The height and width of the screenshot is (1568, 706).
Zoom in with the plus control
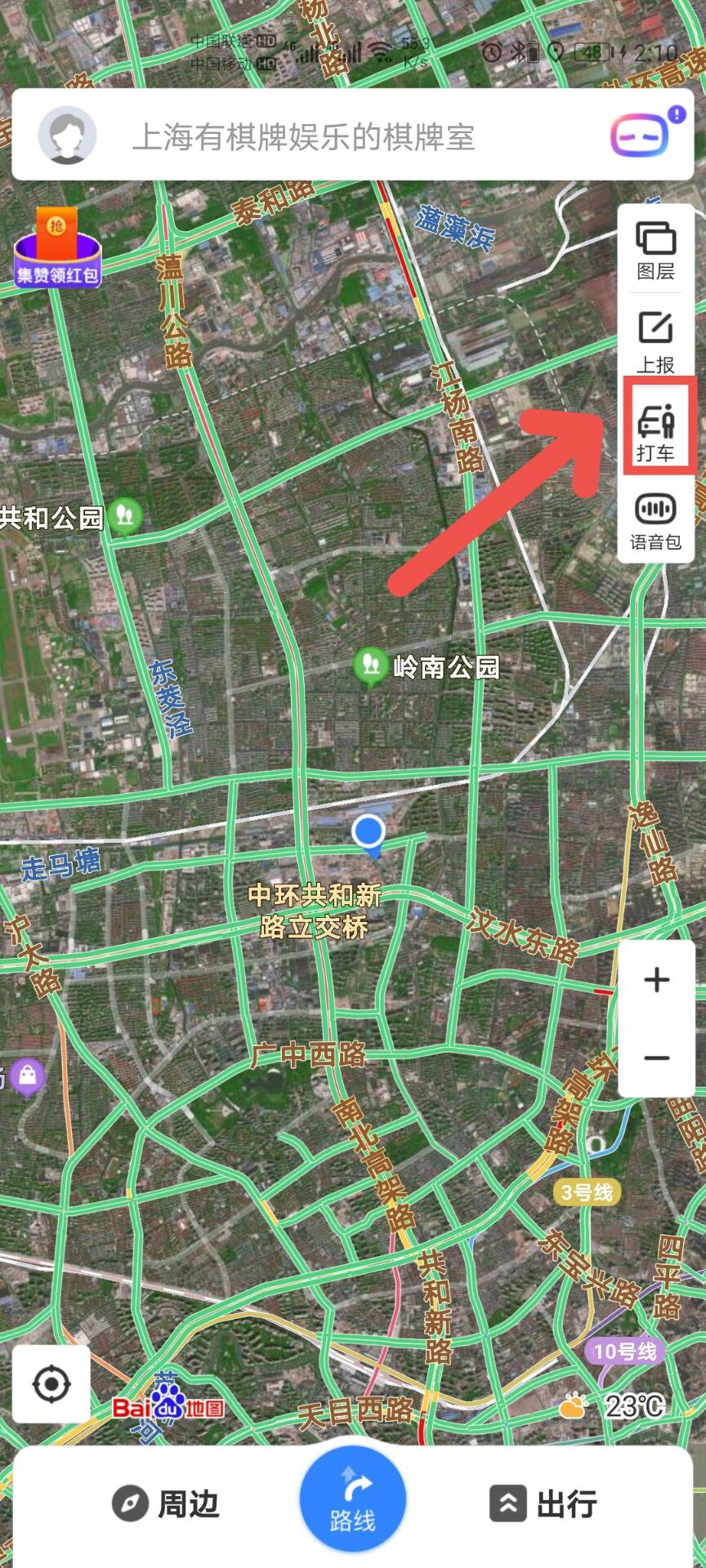click(x=657, y=979)
